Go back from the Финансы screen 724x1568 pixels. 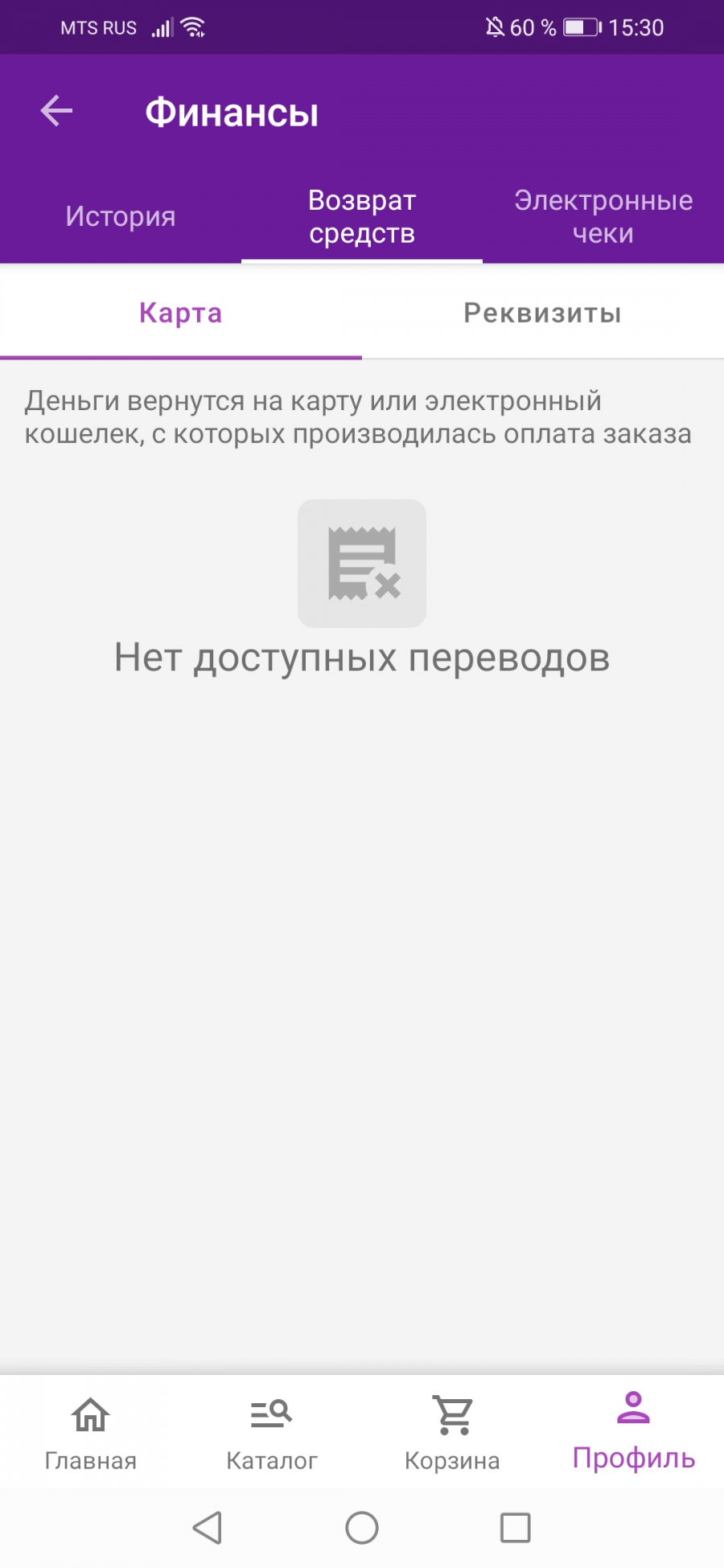pos(56,111)
